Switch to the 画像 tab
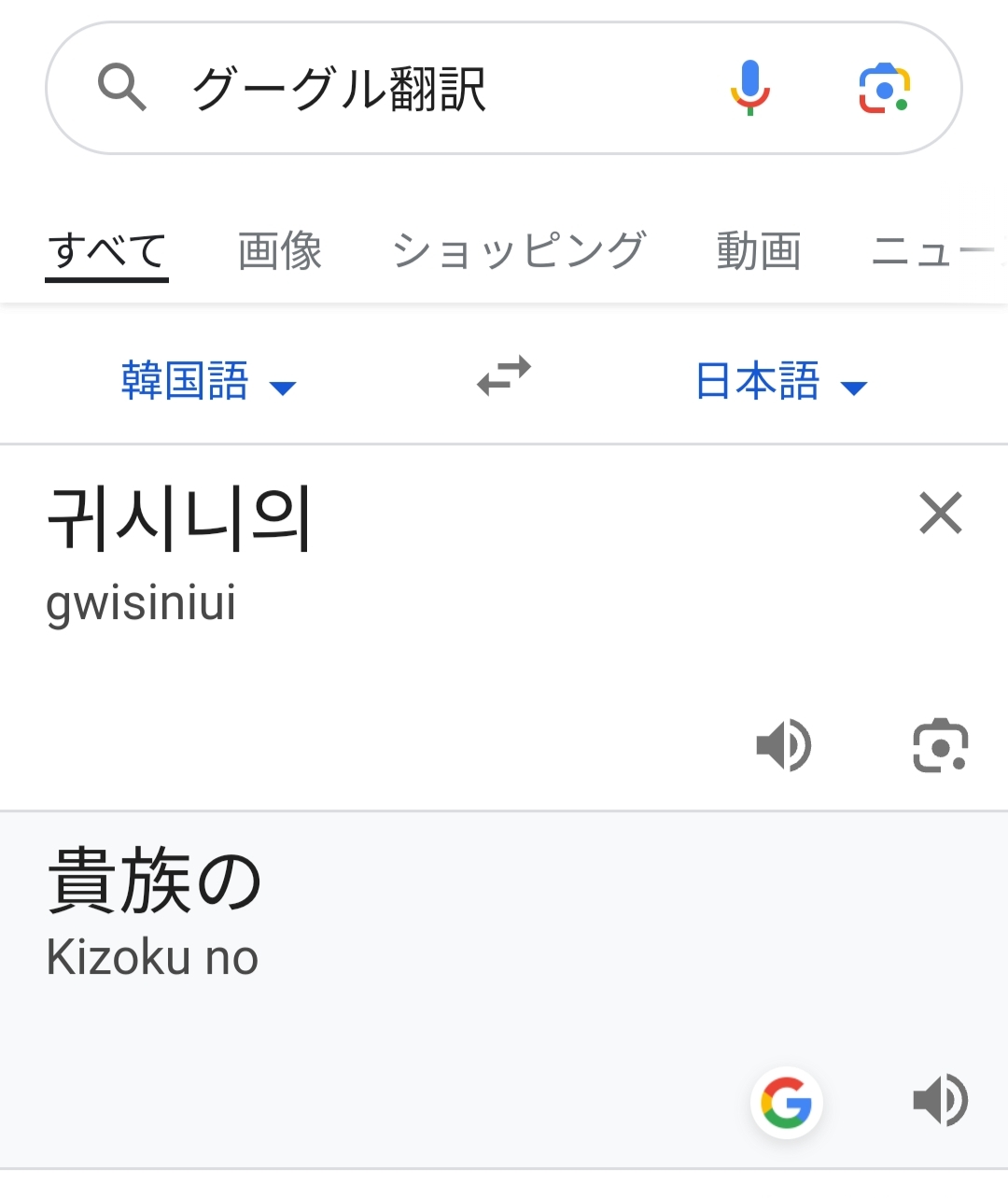The width and height of the screenshot is (1008, 1198). tap(279, 251)
